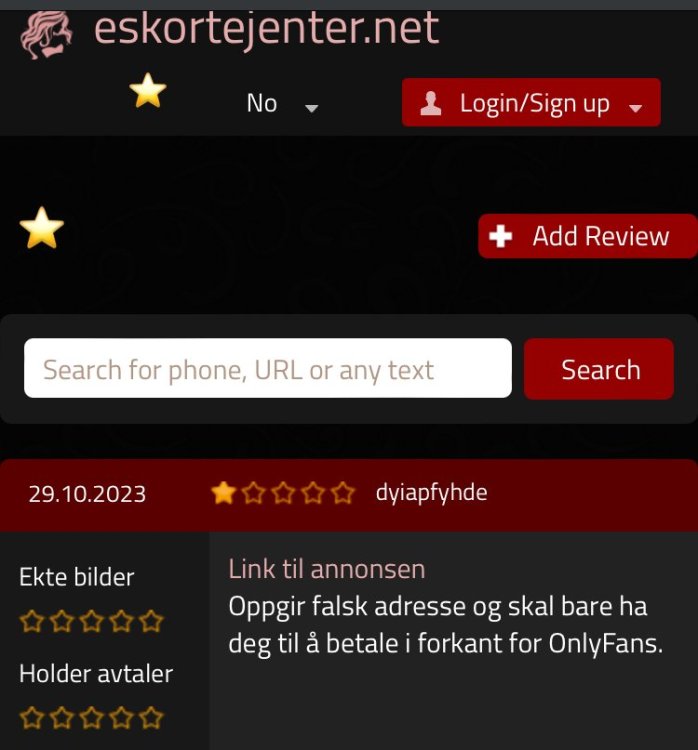Image resolution: width=698 pixels, height=750 pixels.
Task: Open the Login/Sign up menu
Action: click(531, 103)
